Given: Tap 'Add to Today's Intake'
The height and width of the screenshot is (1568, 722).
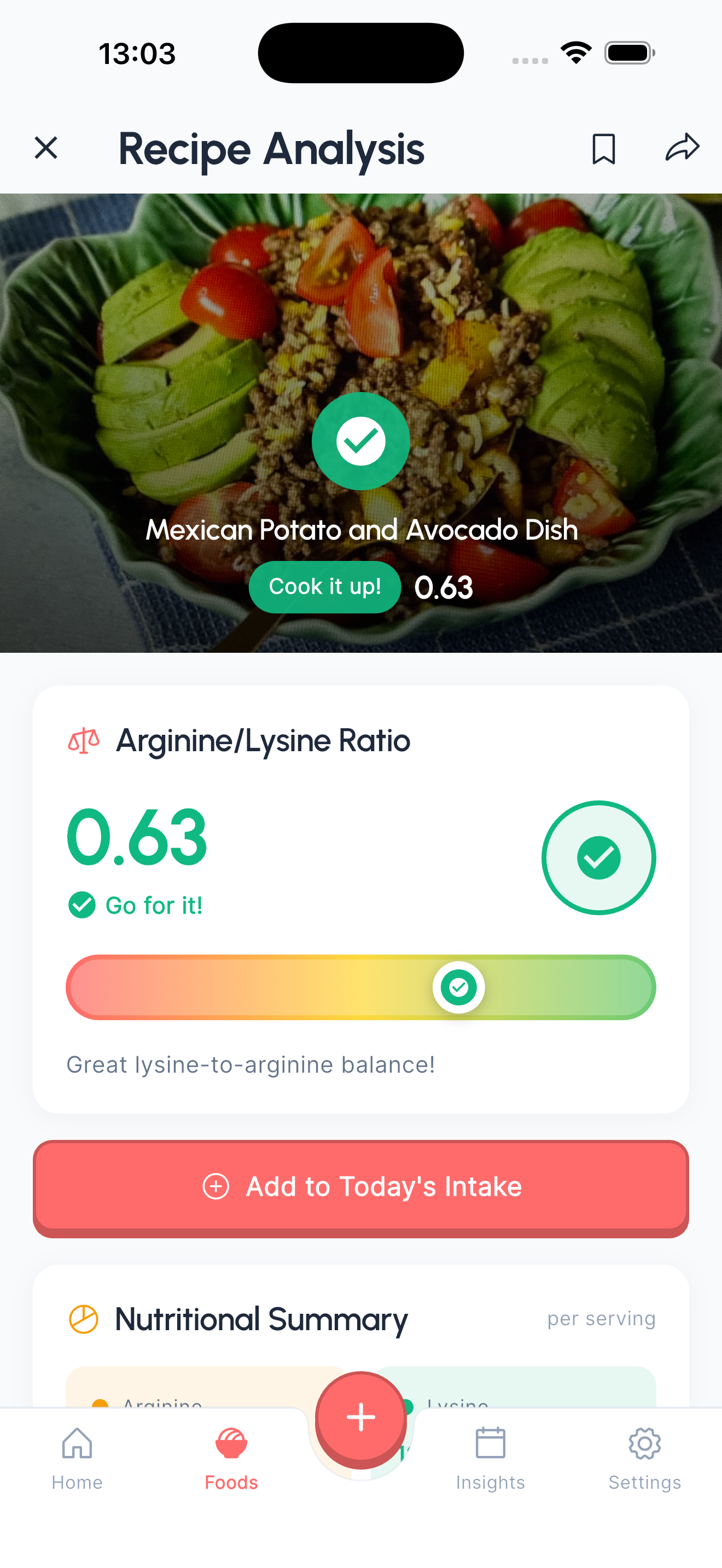Looking at the screenshot, I should [x=361, y=1187].
